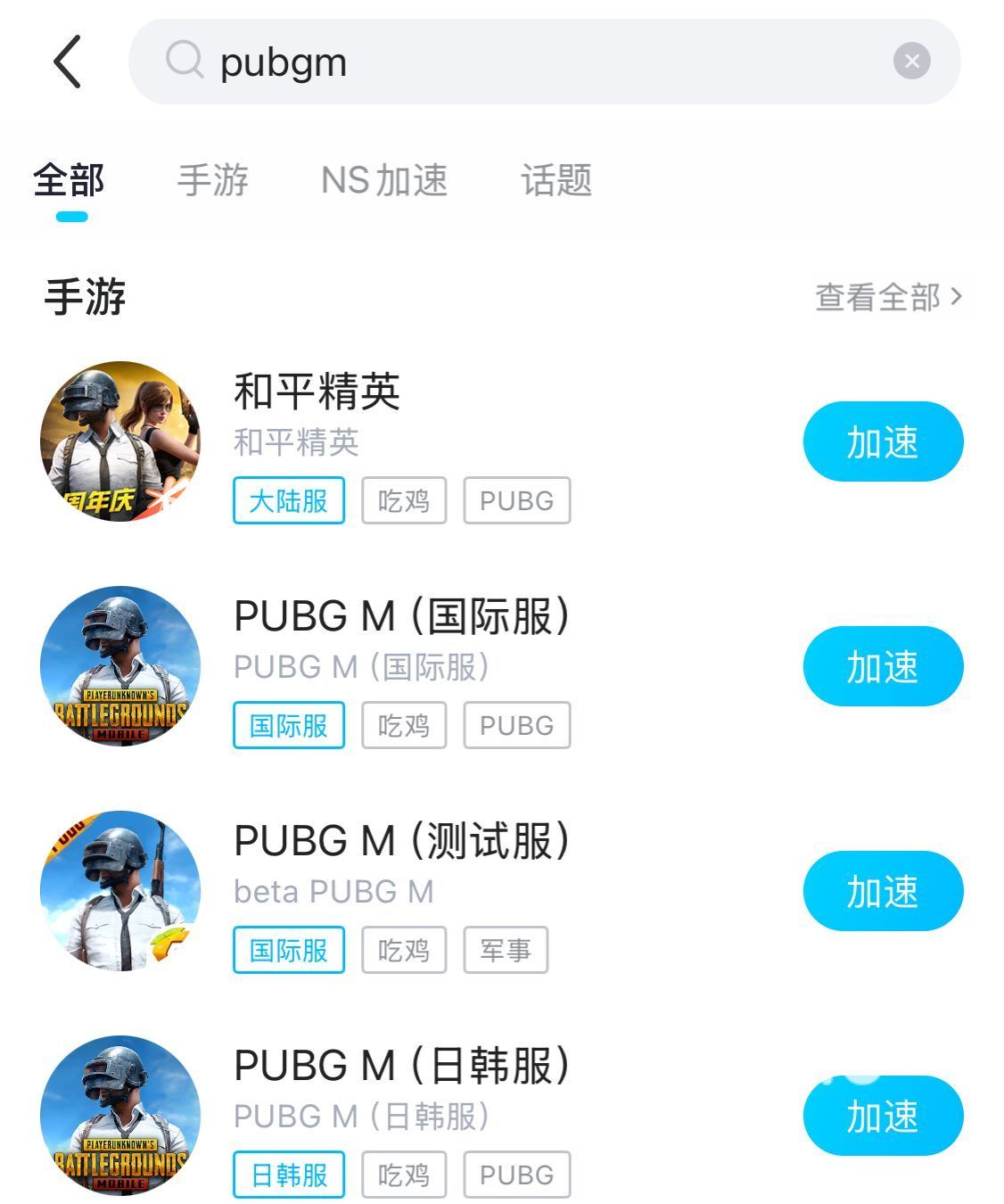The image size is (1004, 1204).
Task: Switch to the NS加速 tab
Action: click(384, 180)
